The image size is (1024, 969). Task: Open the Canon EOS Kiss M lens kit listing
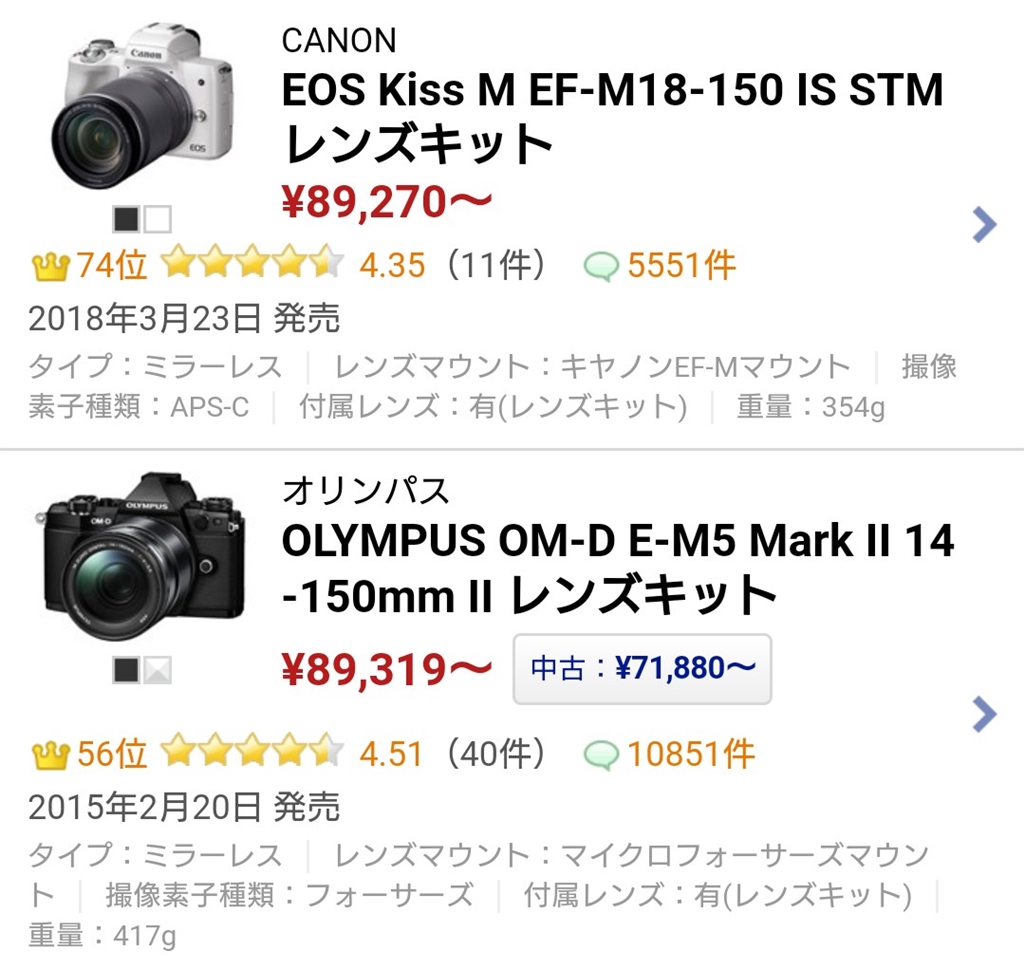(x=612, y=117)
